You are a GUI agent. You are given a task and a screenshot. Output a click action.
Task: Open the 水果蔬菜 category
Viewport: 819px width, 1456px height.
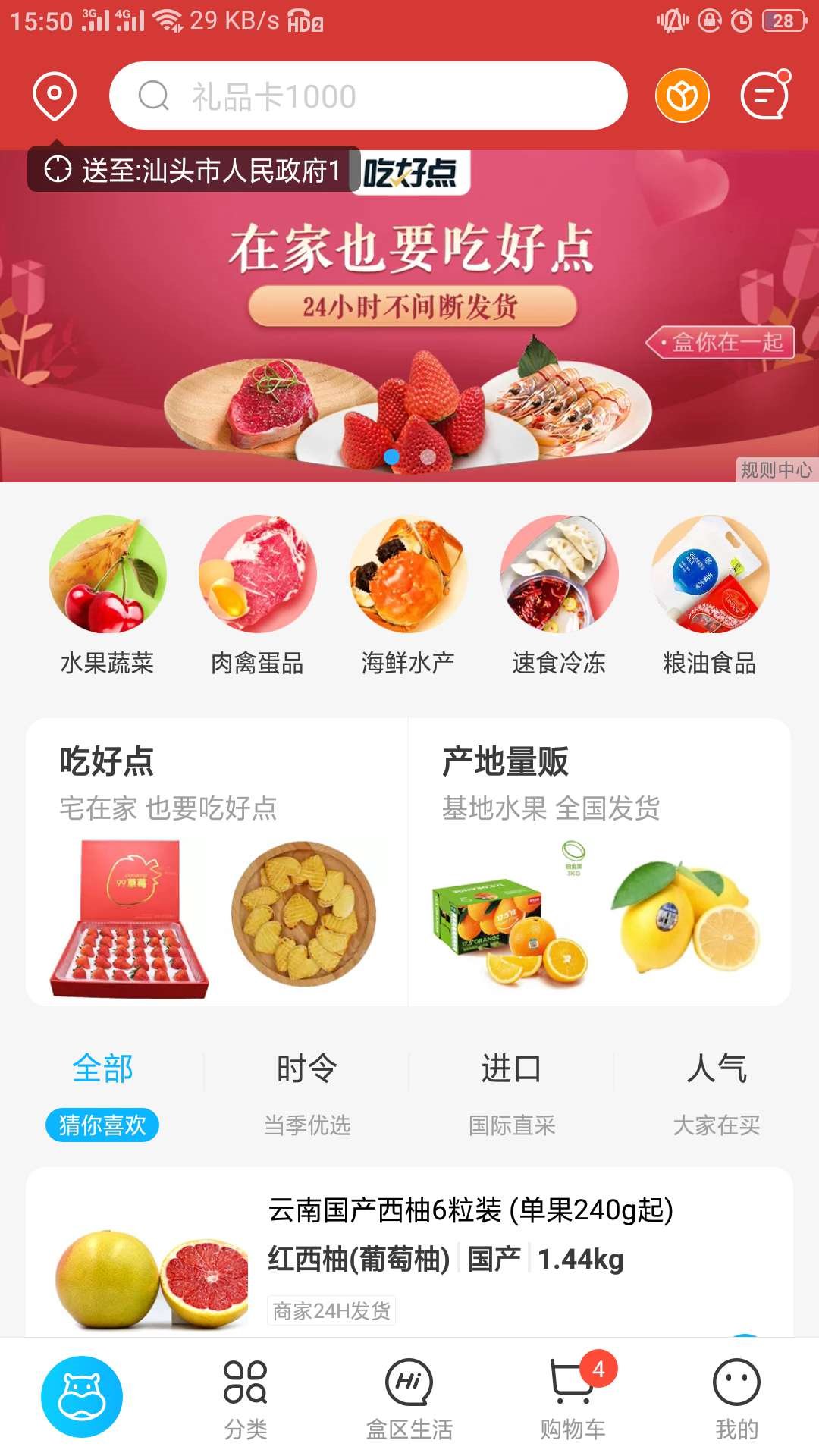[107, 595]
